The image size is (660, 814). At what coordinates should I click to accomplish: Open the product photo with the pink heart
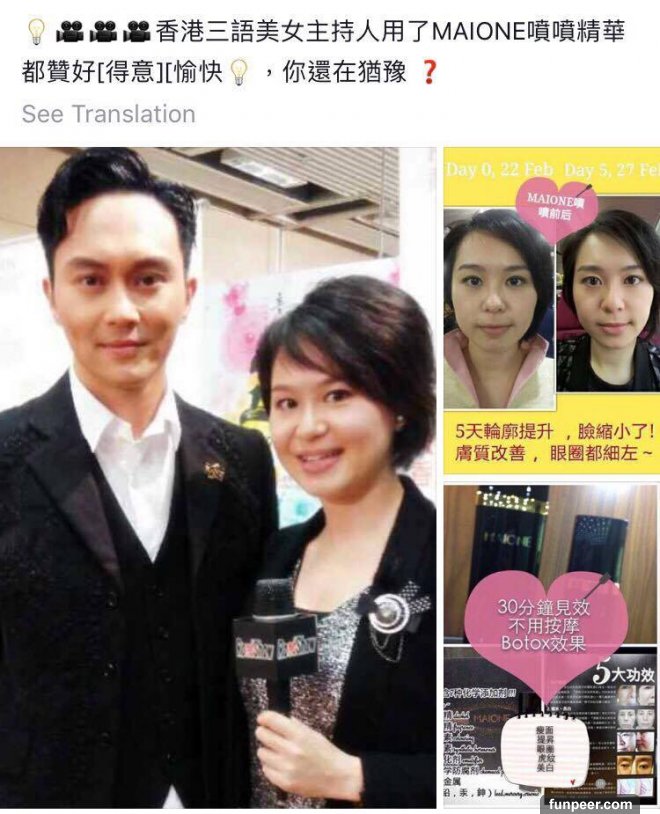click(x=551, y=646)
